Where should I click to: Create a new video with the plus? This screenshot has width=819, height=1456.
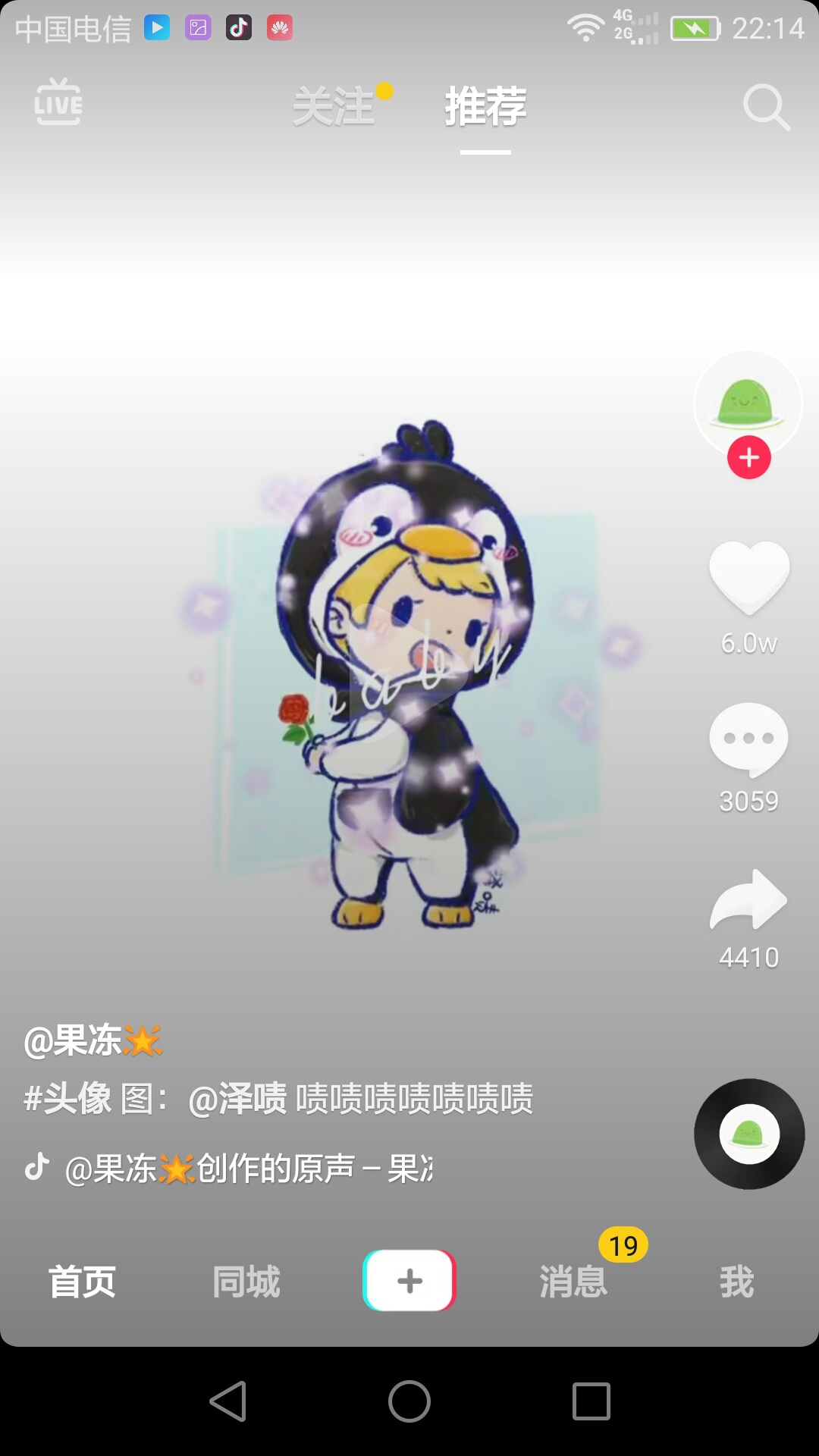409,1281
